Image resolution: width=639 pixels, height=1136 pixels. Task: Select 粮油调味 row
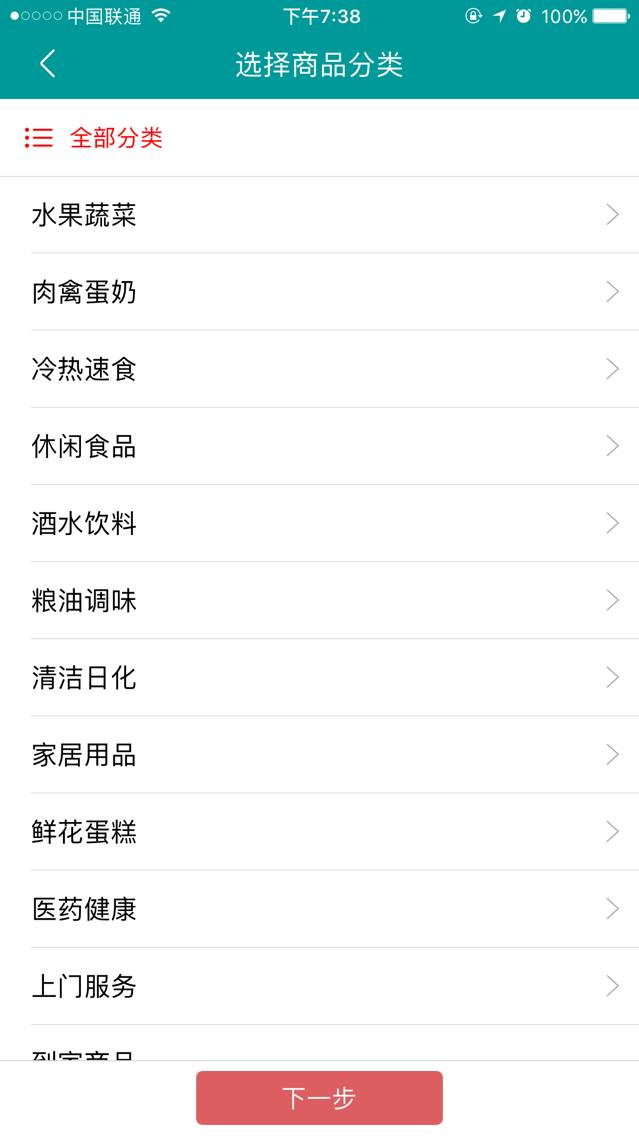pyautogui.click(x=320, y=601)
